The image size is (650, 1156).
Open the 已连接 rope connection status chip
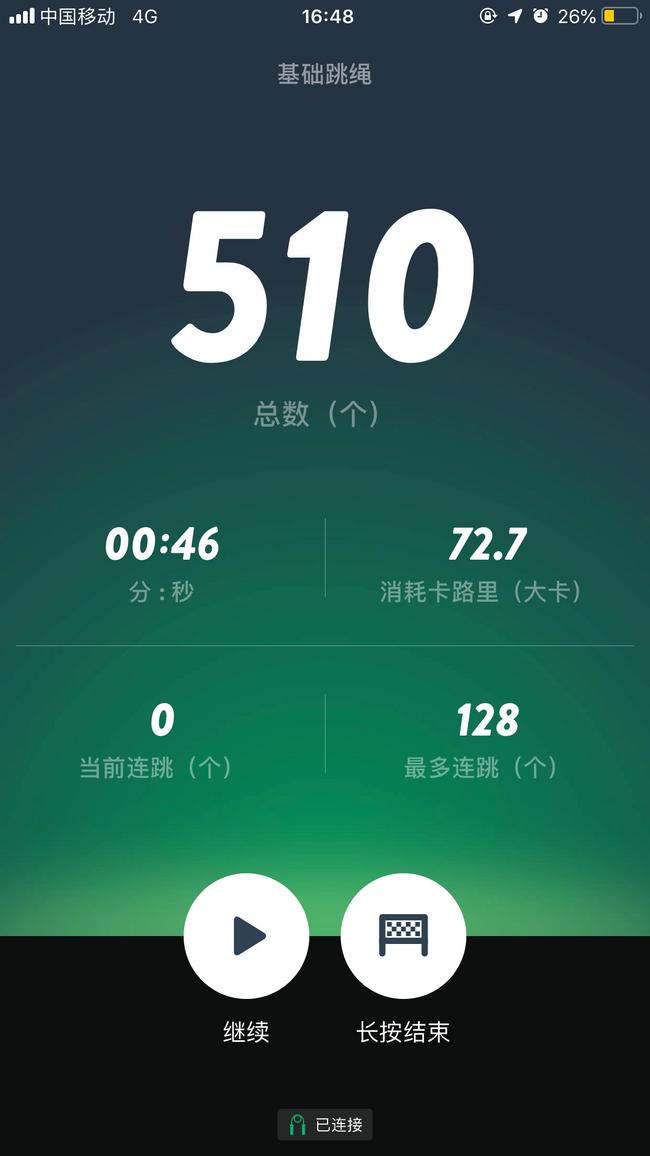tap(325, 1124)
